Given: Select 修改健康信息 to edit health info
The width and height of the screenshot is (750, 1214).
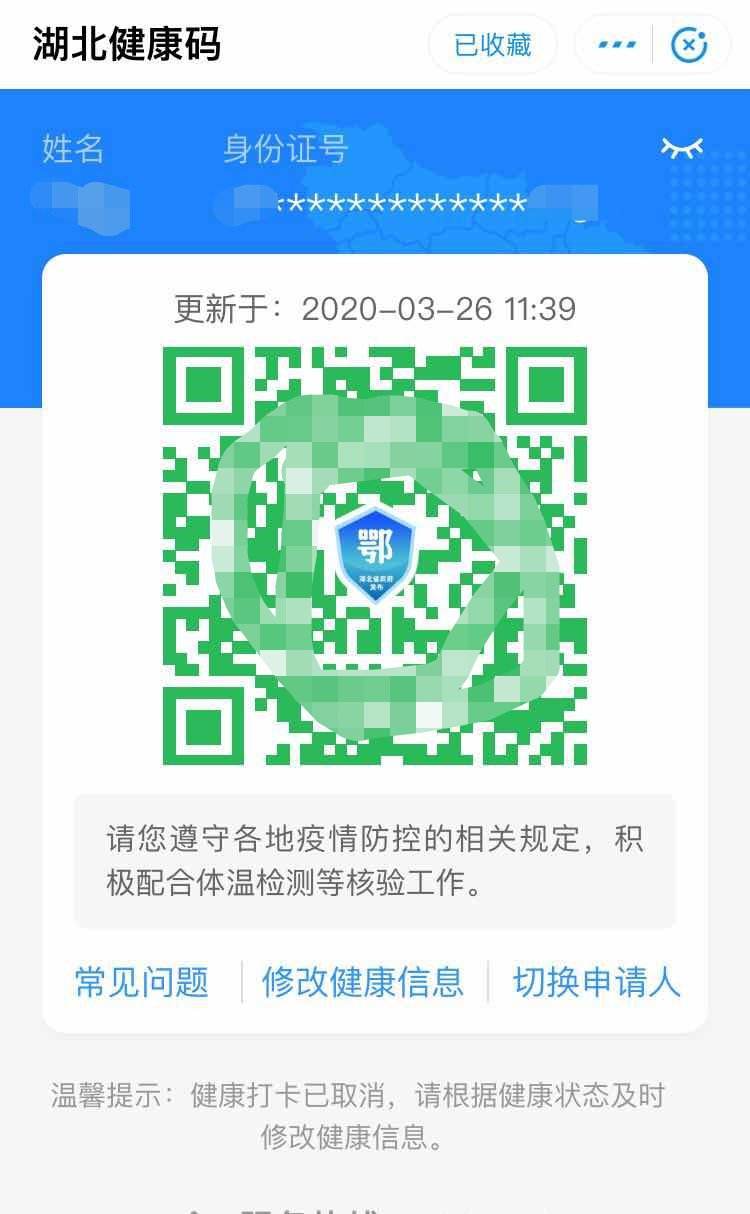Looking at the screenshot, I should (x=363, y=982).
